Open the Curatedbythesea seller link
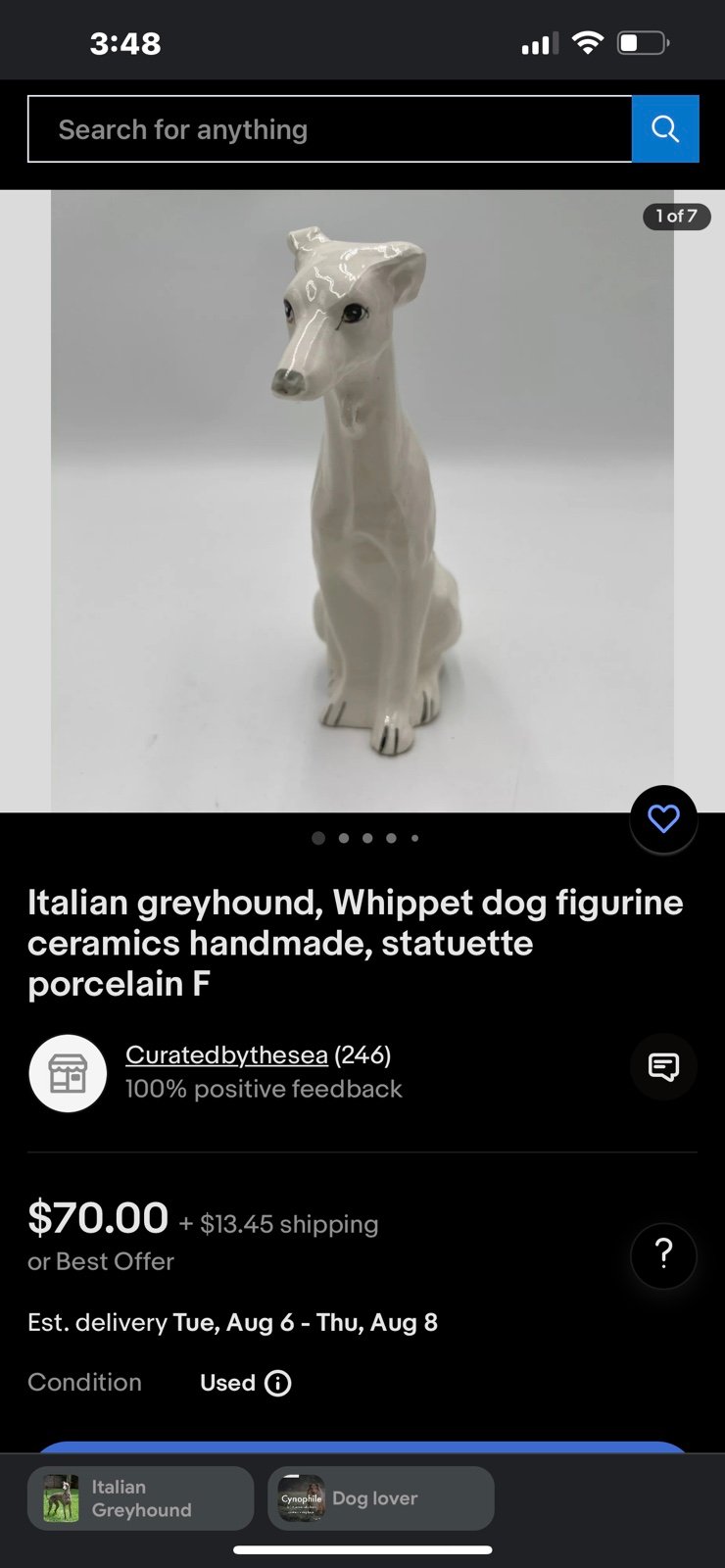 pyautogui.click(x=226, y=1054)
